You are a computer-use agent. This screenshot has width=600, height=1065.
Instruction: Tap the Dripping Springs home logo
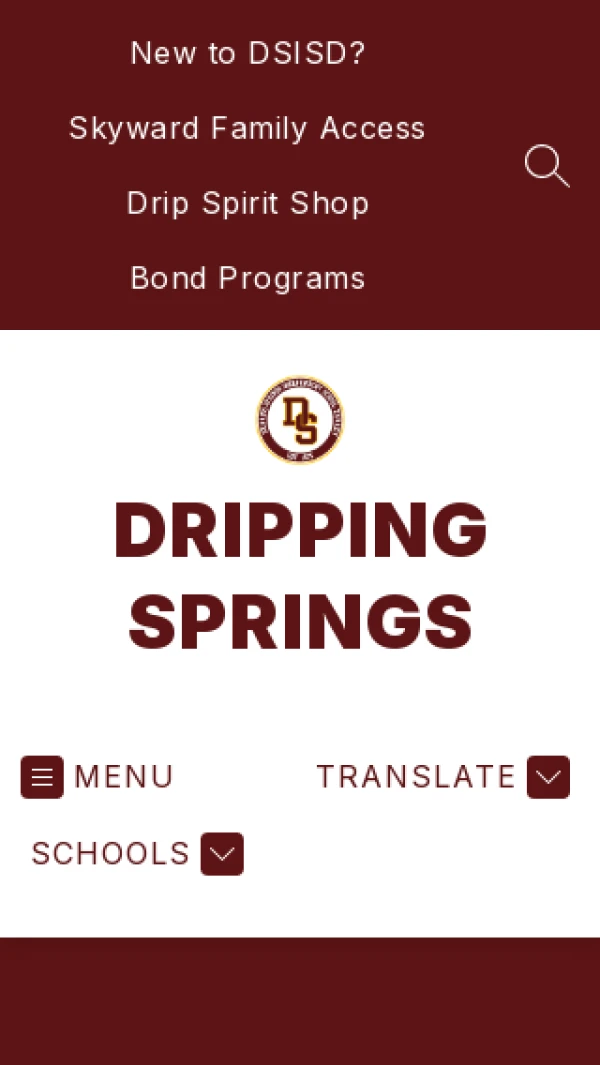(300, 420)
